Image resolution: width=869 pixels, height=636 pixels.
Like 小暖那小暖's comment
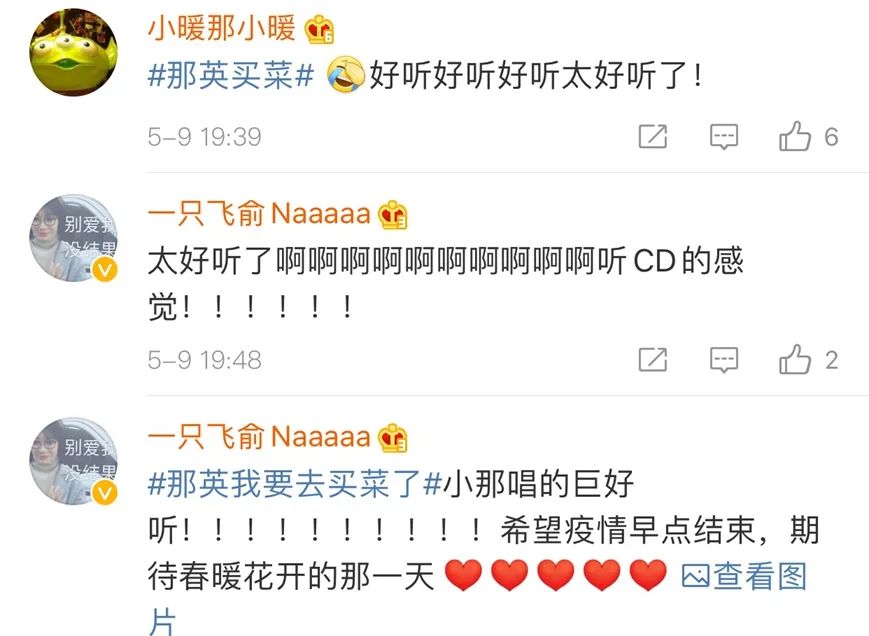click(x=795, y=137)
